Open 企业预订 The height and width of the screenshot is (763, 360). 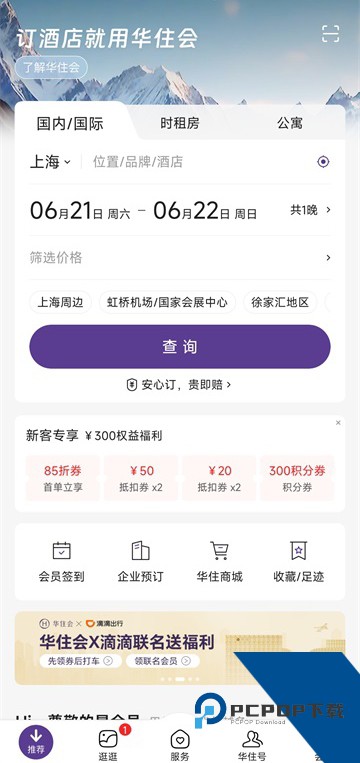tap(141, 562)
